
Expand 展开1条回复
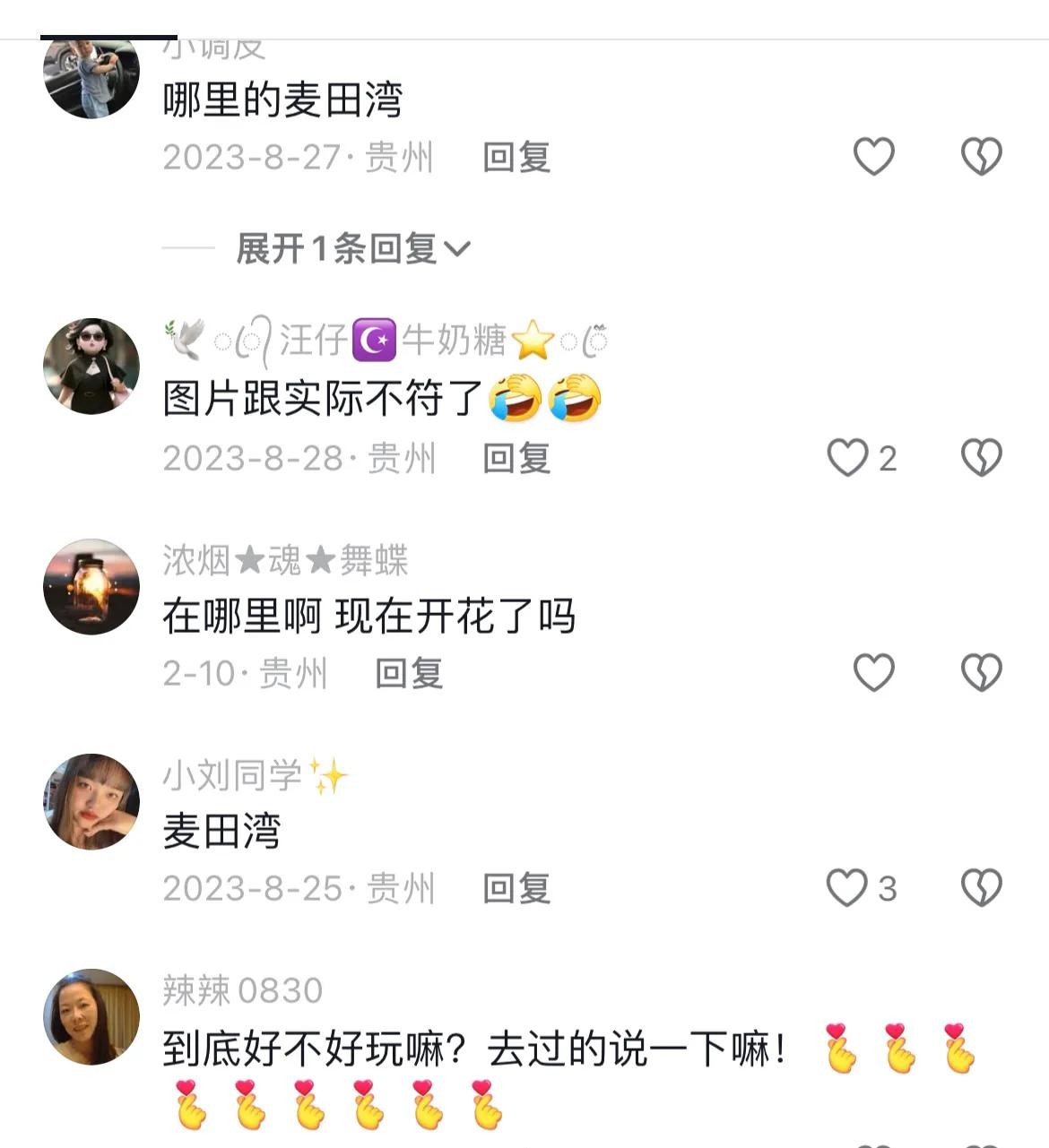click(x=353, y=248)
